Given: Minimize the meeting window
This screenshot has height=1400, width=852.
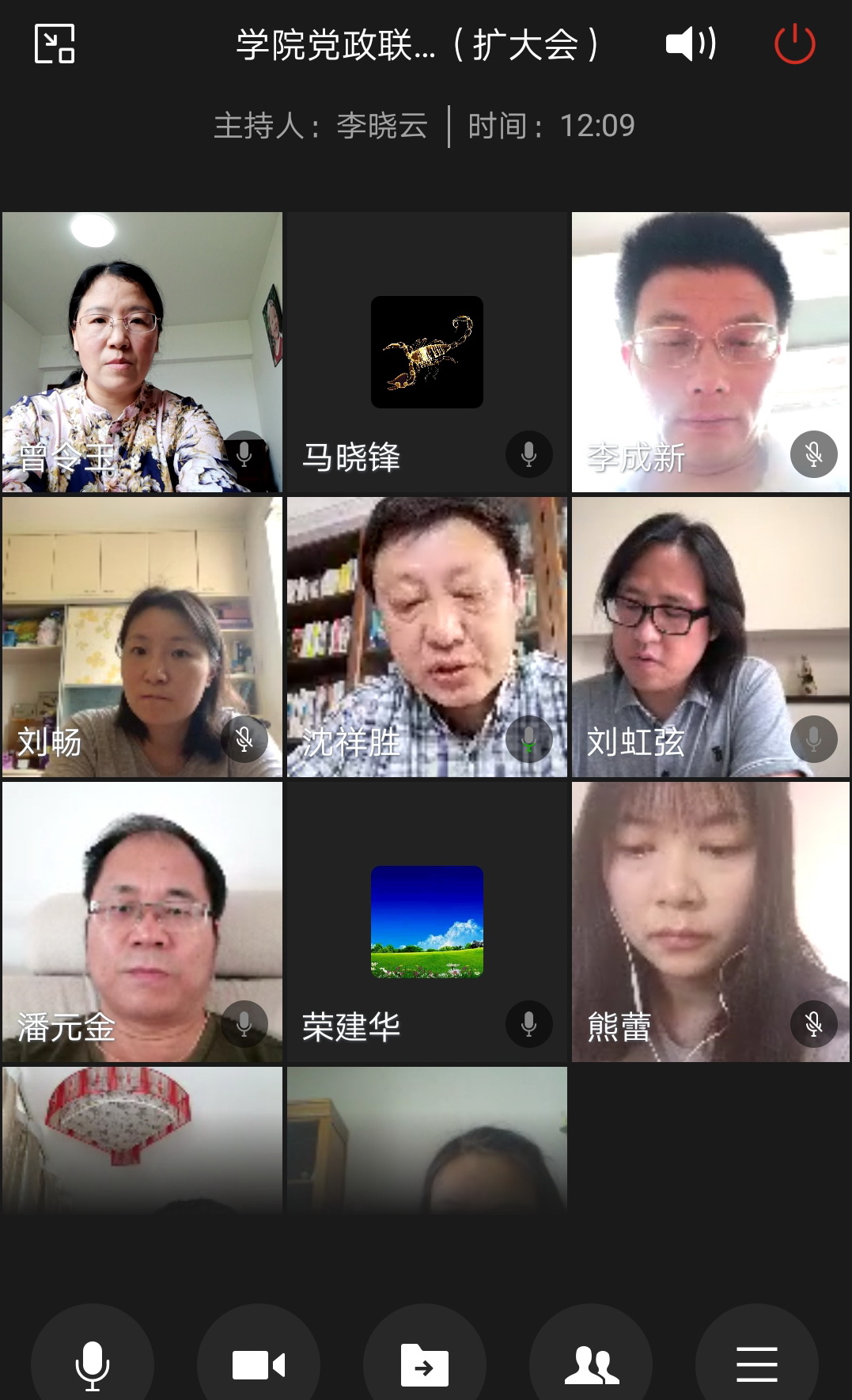Looking at the screenshot, I should tap(55, 44).
